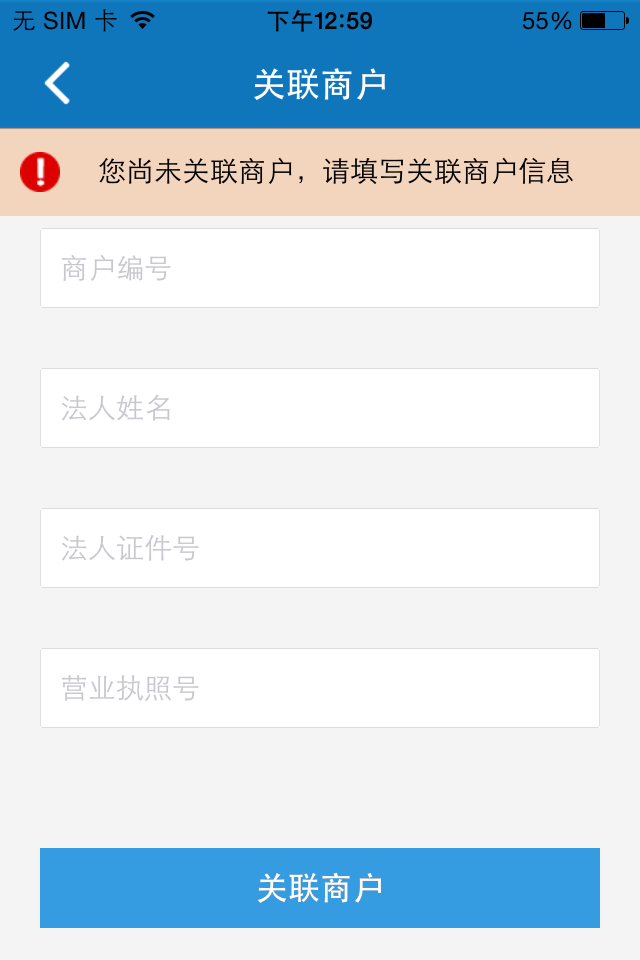Screen dimensions: 640x960
Task: Focus the 法人姓名 text field
Action: click(x=320, y=408)
